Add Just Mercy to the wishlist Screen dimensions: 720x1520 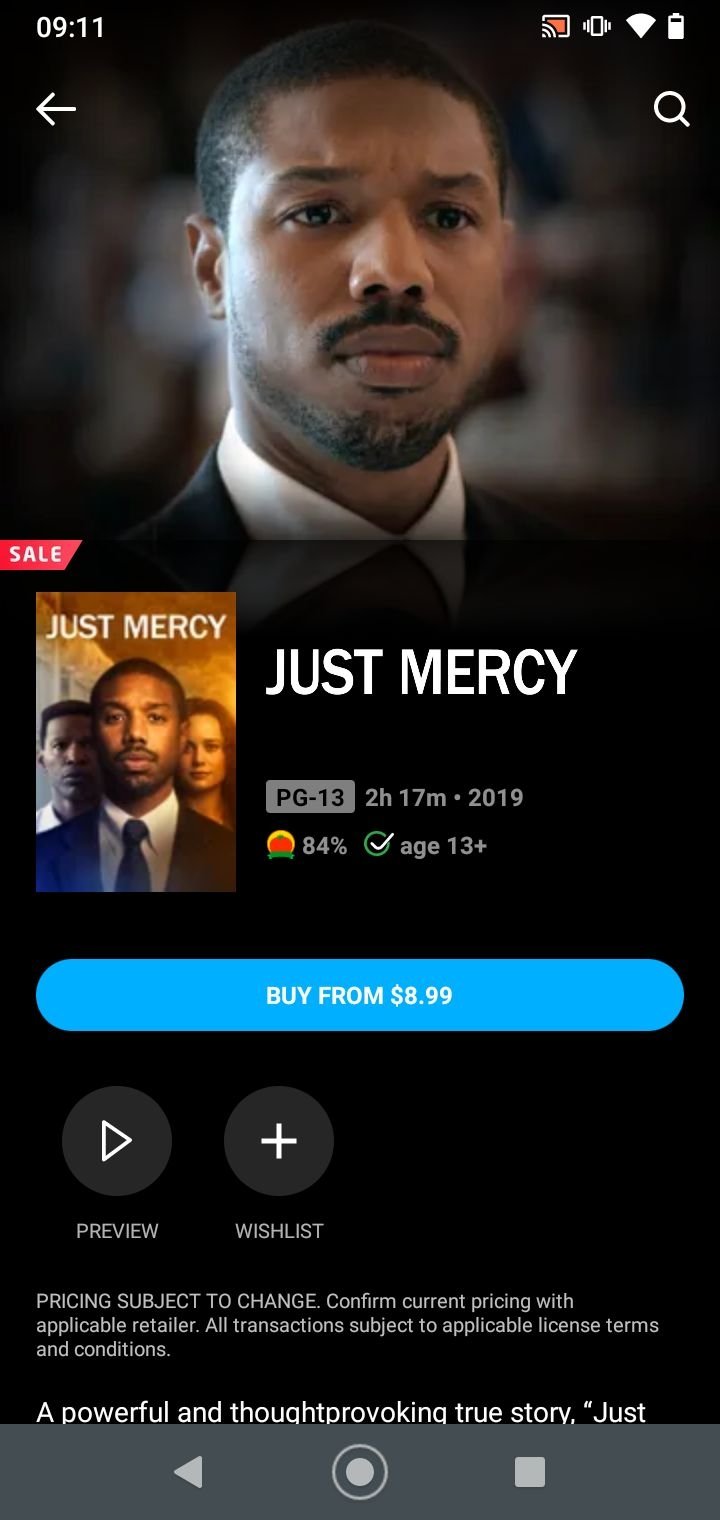[x=279, y=1141]
